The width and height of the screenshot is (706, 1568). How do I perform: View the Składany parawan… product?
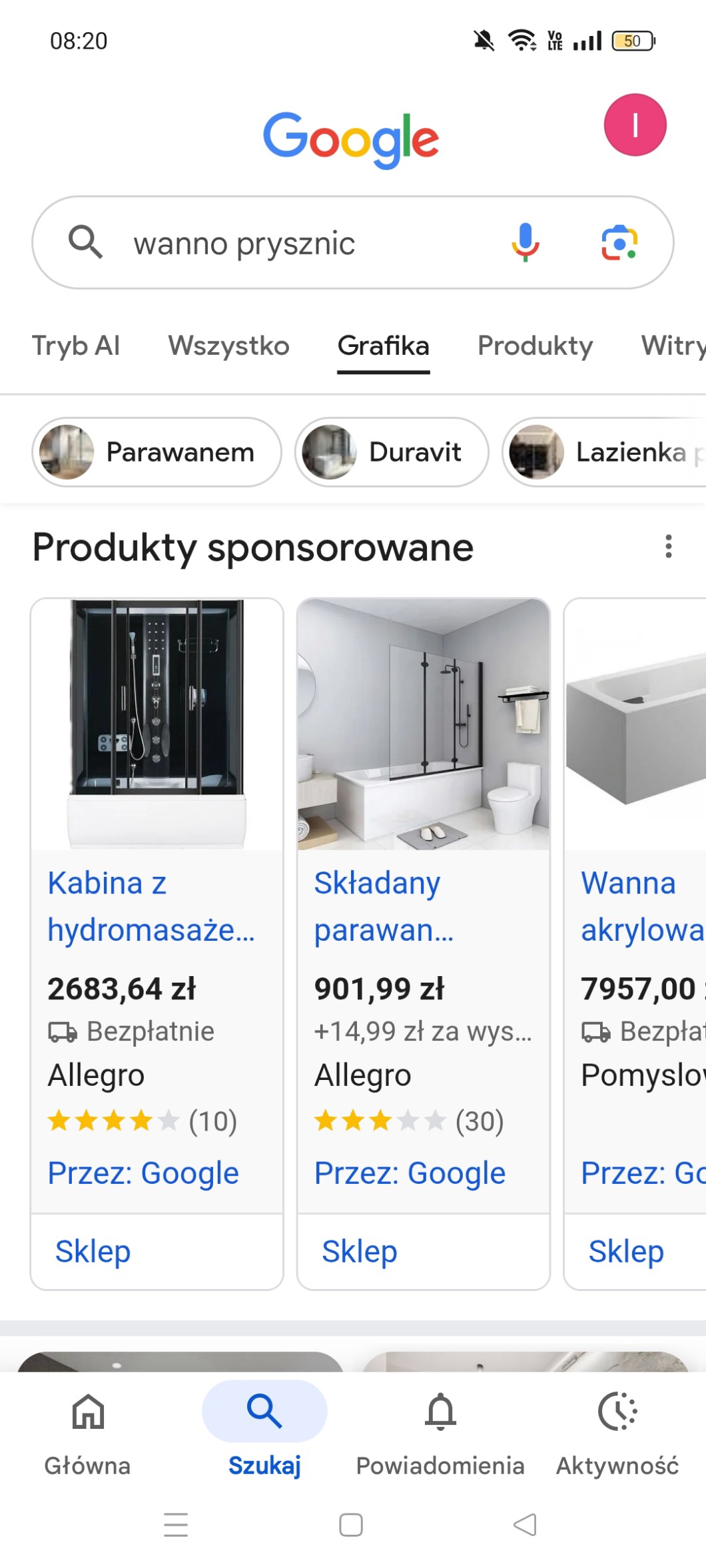pyautogui.click(x=384, y=906)
